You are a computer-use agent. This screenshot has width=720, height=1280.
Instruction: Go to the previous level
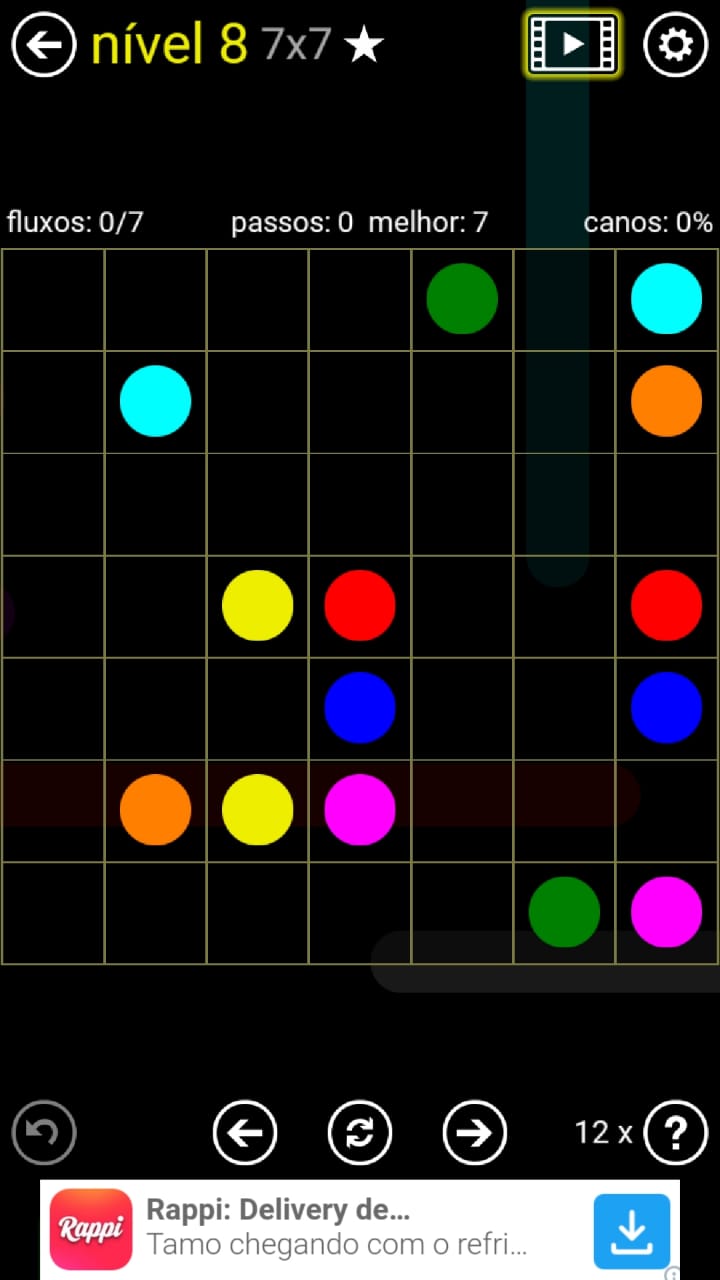click(245, 1132)
